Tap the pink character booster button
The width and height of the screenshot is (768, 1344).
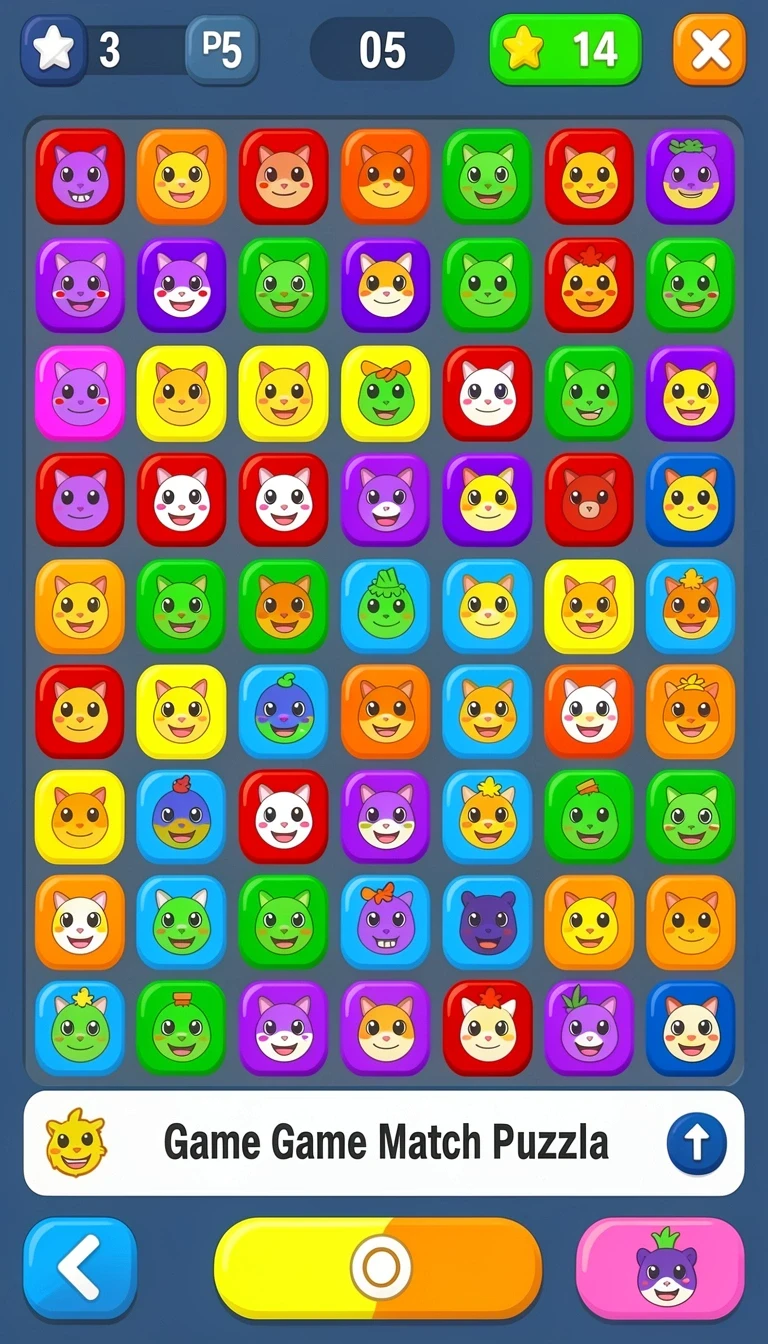click(660, 1268)
